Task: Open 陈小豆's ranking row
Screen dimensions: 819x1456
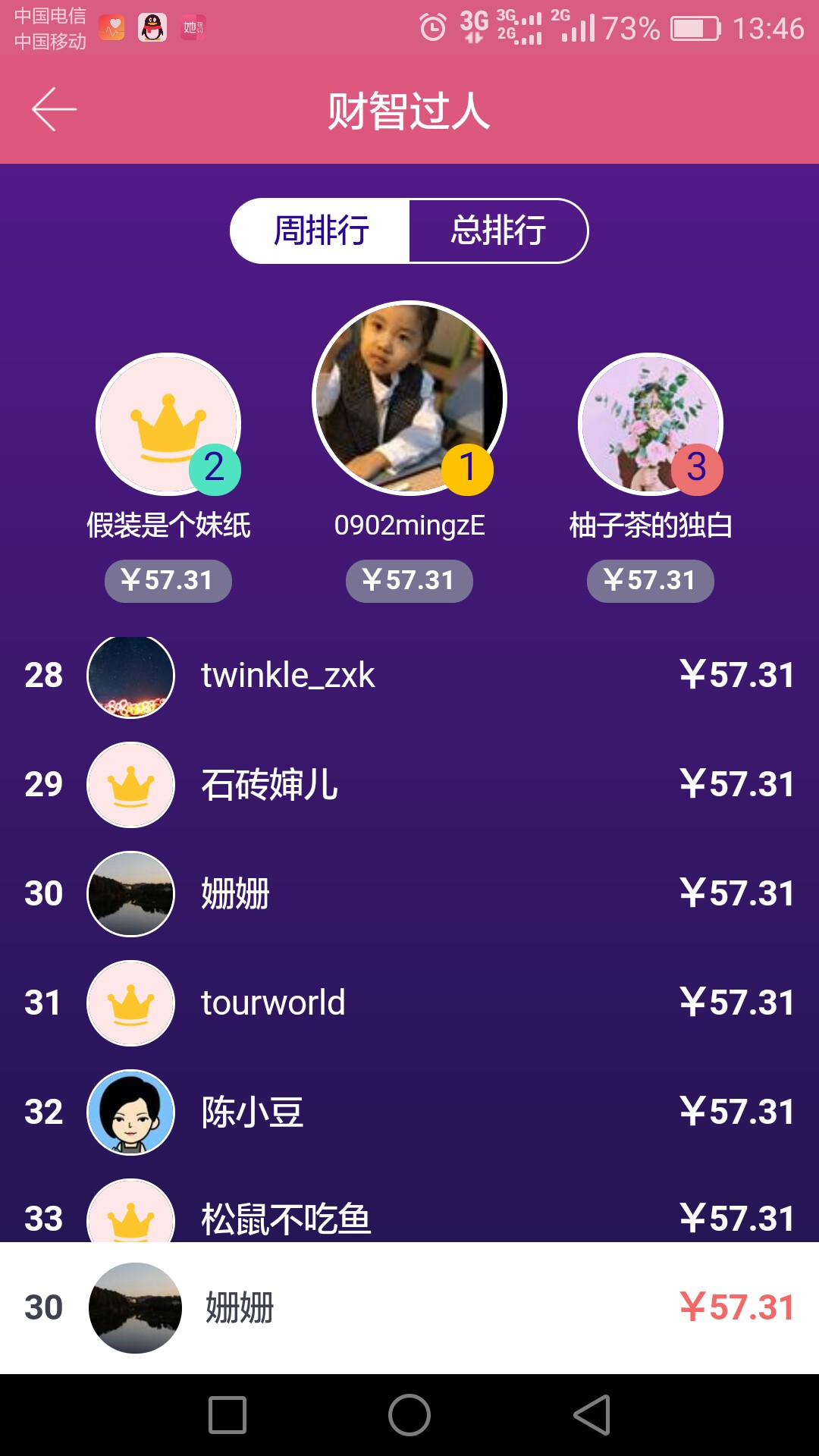Action: point(409,1112)
